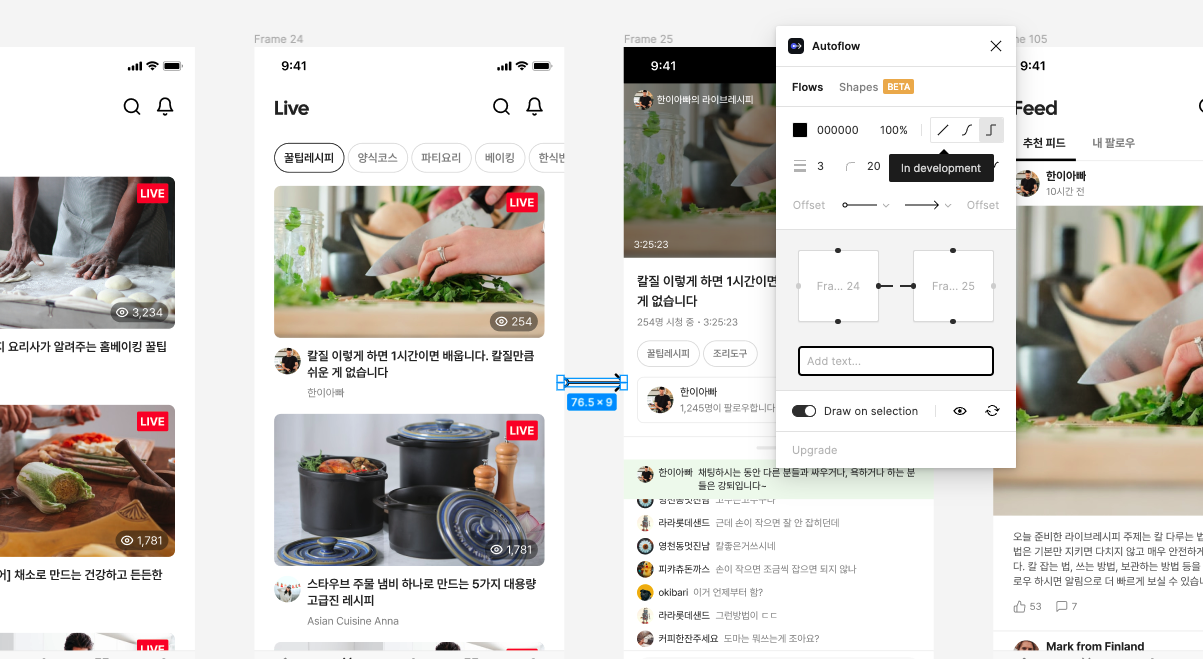Choose the straight line connector style
The height and width of the screenshot is (659, 1203).
[943, 130]
